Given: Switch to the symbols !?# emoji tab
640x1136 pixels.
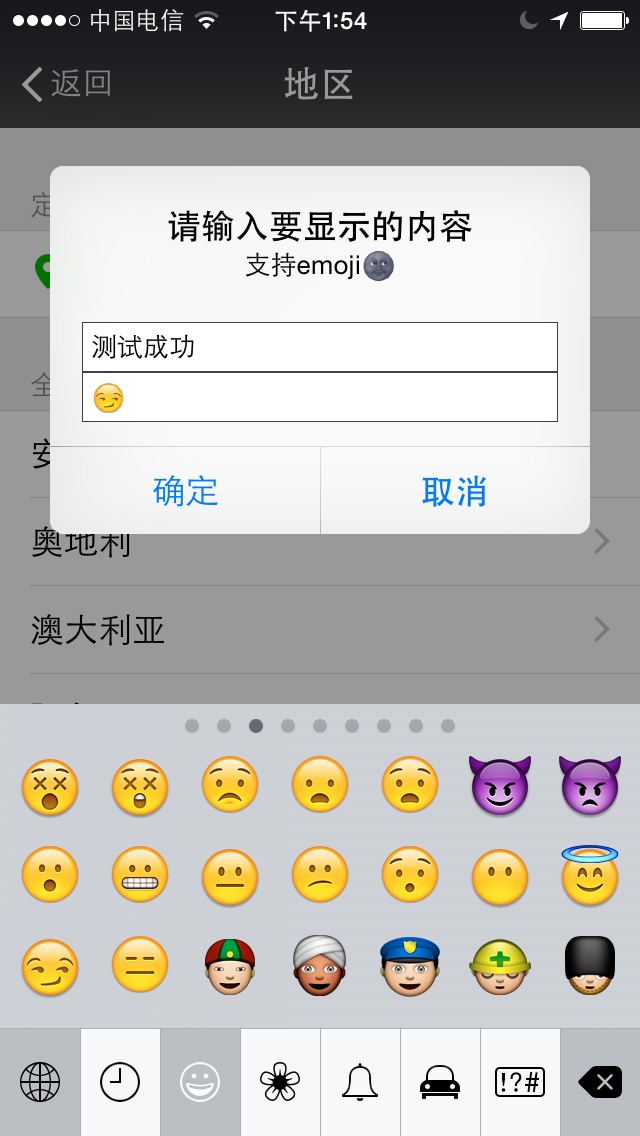Looking at the screenshot, I should pyautogui.click(x=520, y=1082).
